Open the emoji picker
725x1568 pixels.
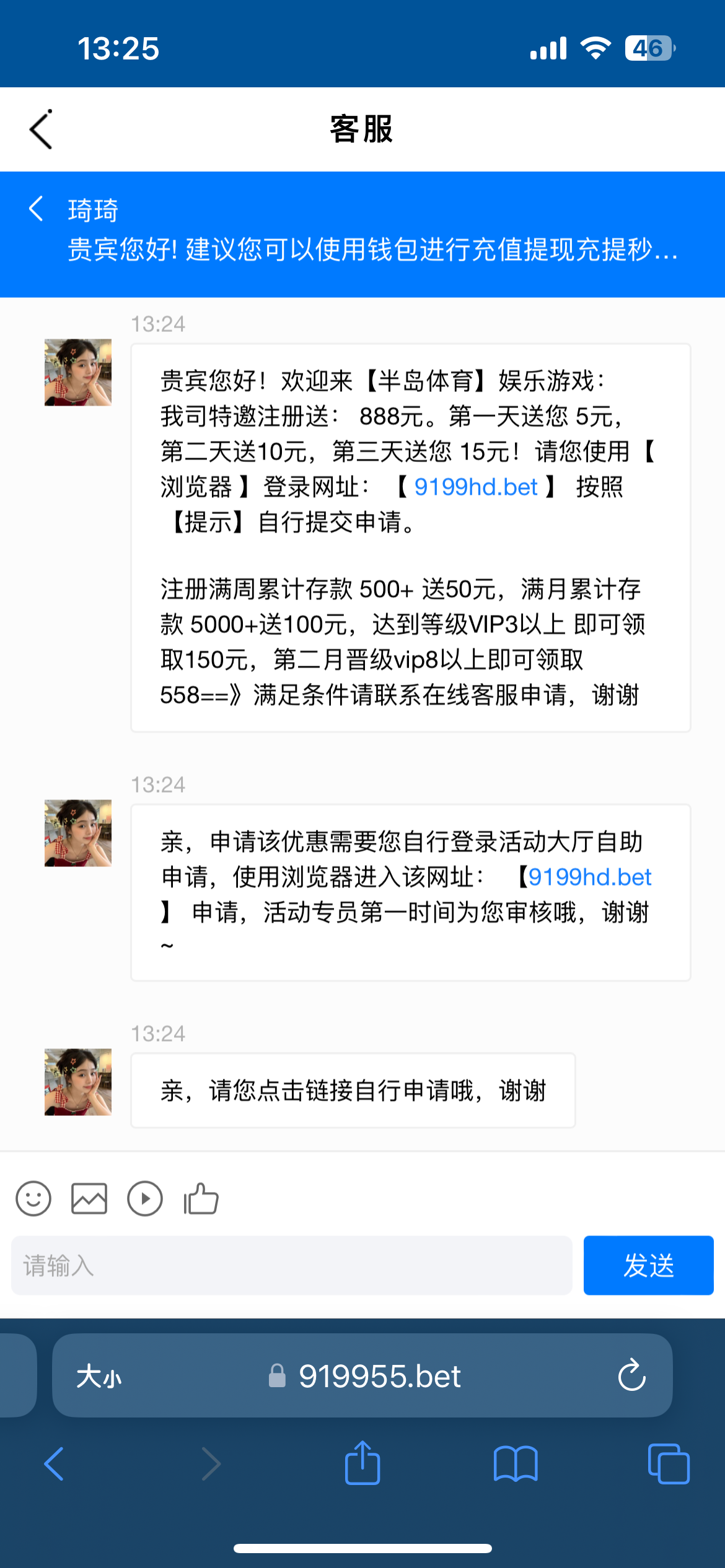pyautogui.click(x=33, y=1199)
